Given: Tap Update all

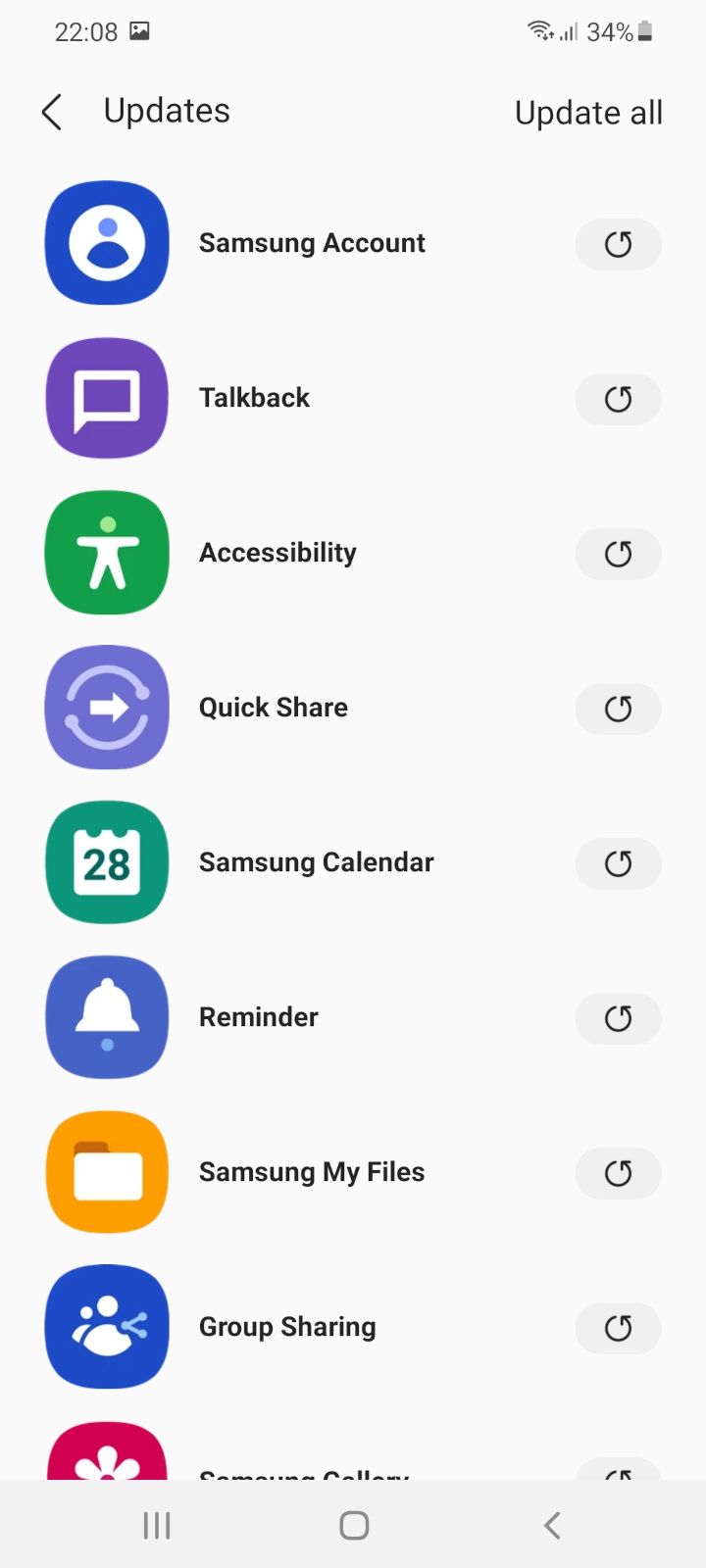Looking at the screenshot, I should coord(588,113).
